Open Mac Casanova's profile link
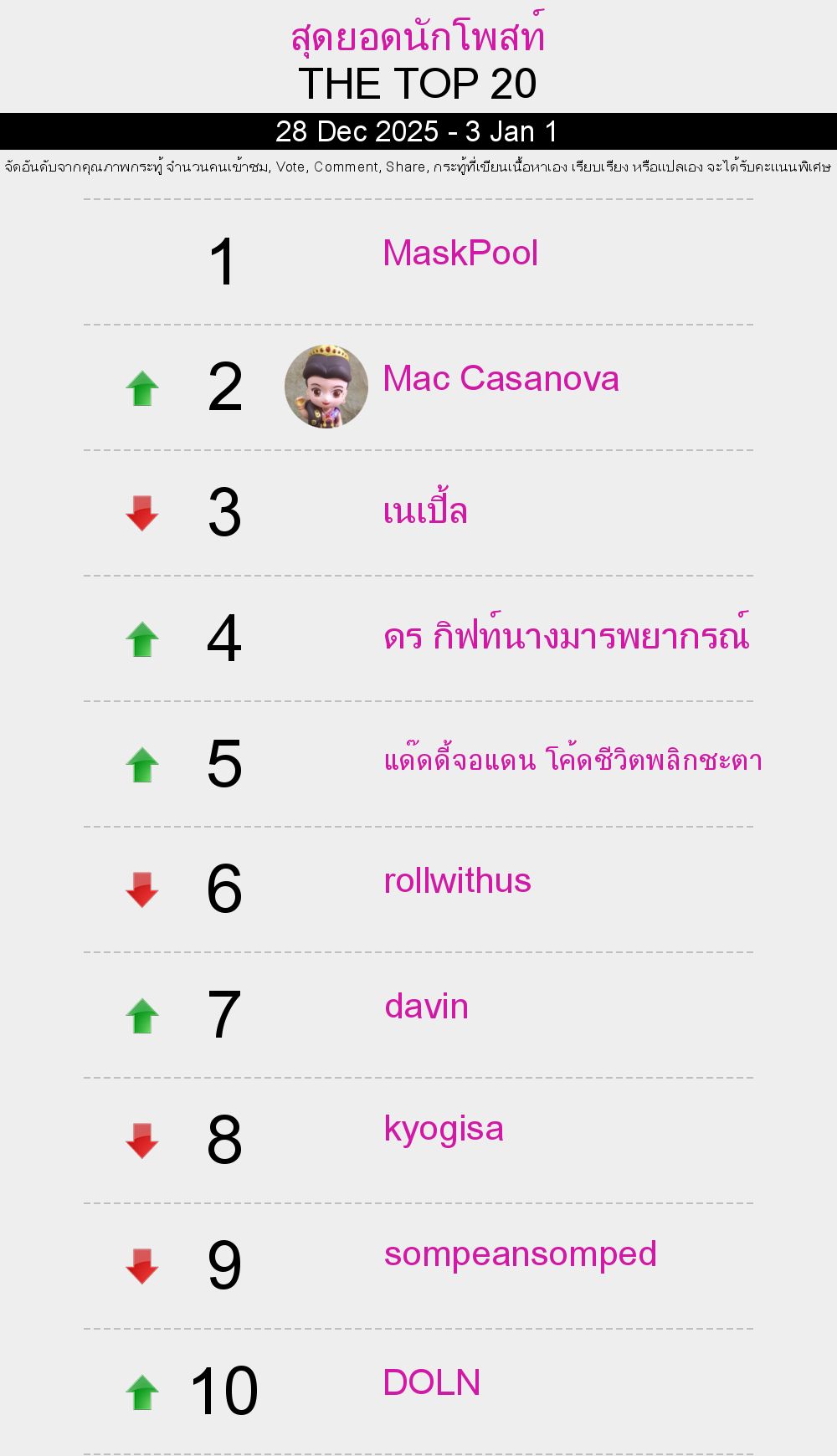Viewport: 837px width, 1456px height. point(501,379)
